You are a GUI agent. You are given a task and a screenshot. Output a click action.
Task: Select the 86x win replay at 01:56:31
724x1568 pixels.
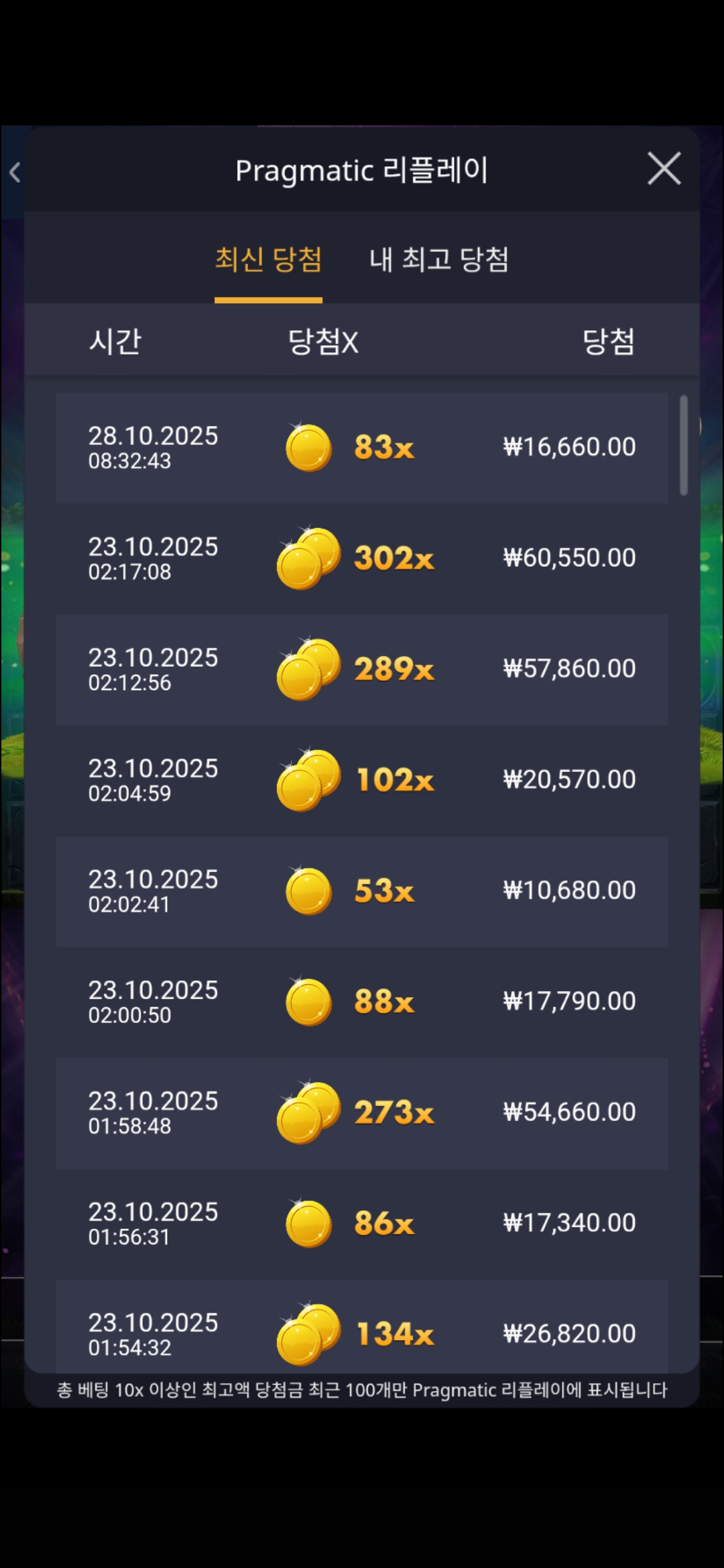362,1224
